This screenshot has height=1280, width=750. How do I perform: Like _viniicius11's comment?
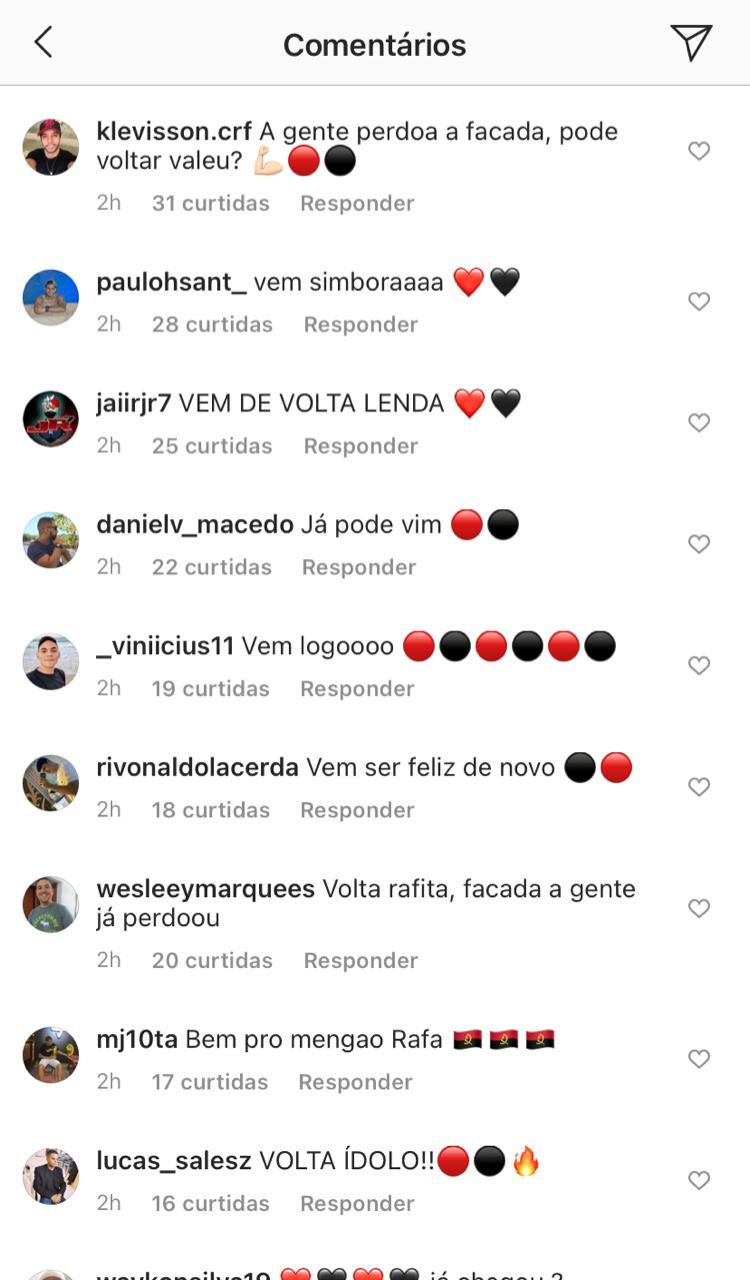point(699,665)
